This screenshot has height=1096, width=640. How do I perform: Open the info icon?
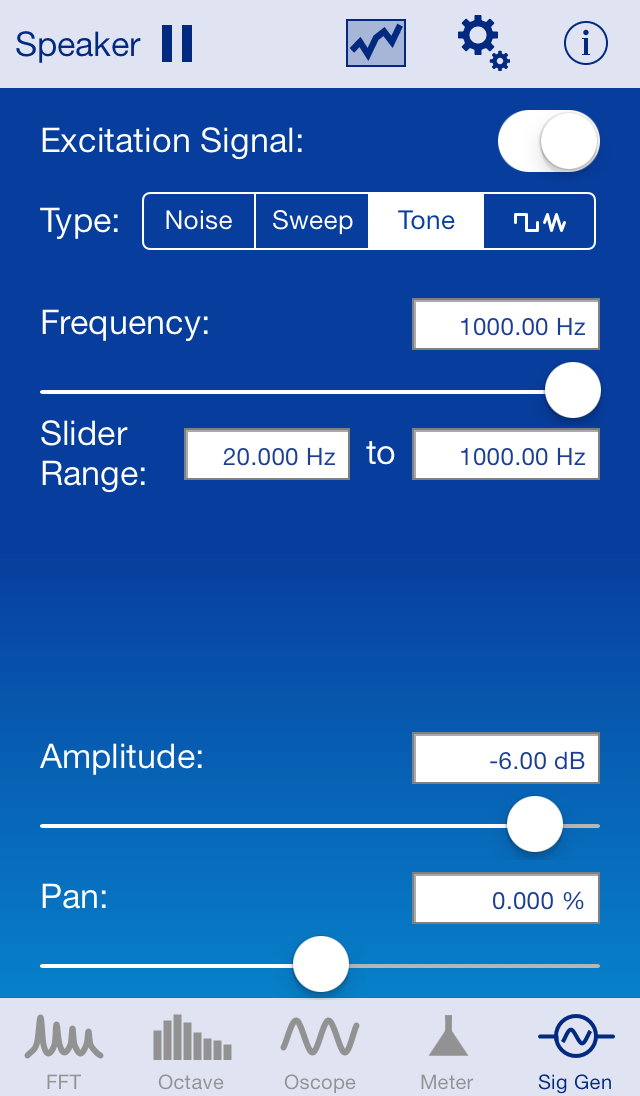point(586,43)
